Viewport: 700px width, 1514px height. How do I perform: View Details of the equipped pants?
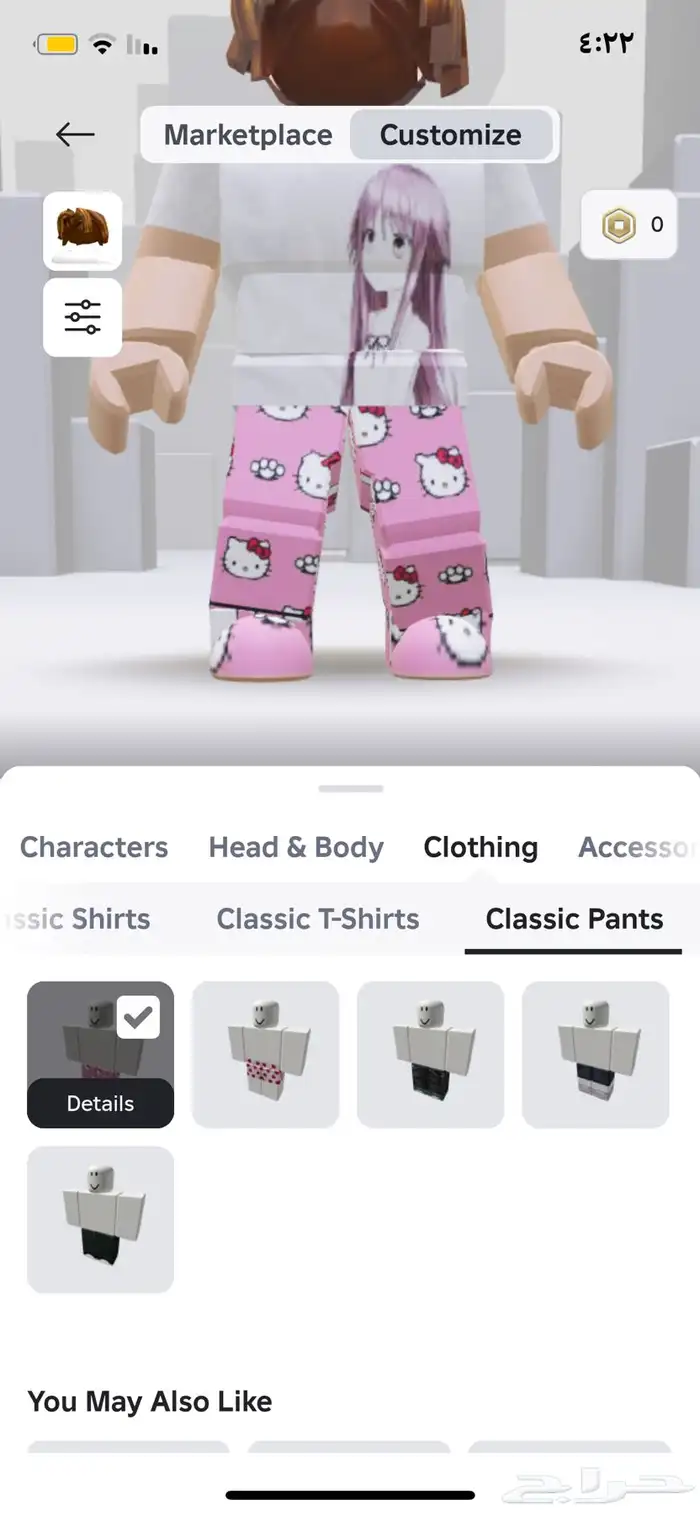[x=100, y=1103]
